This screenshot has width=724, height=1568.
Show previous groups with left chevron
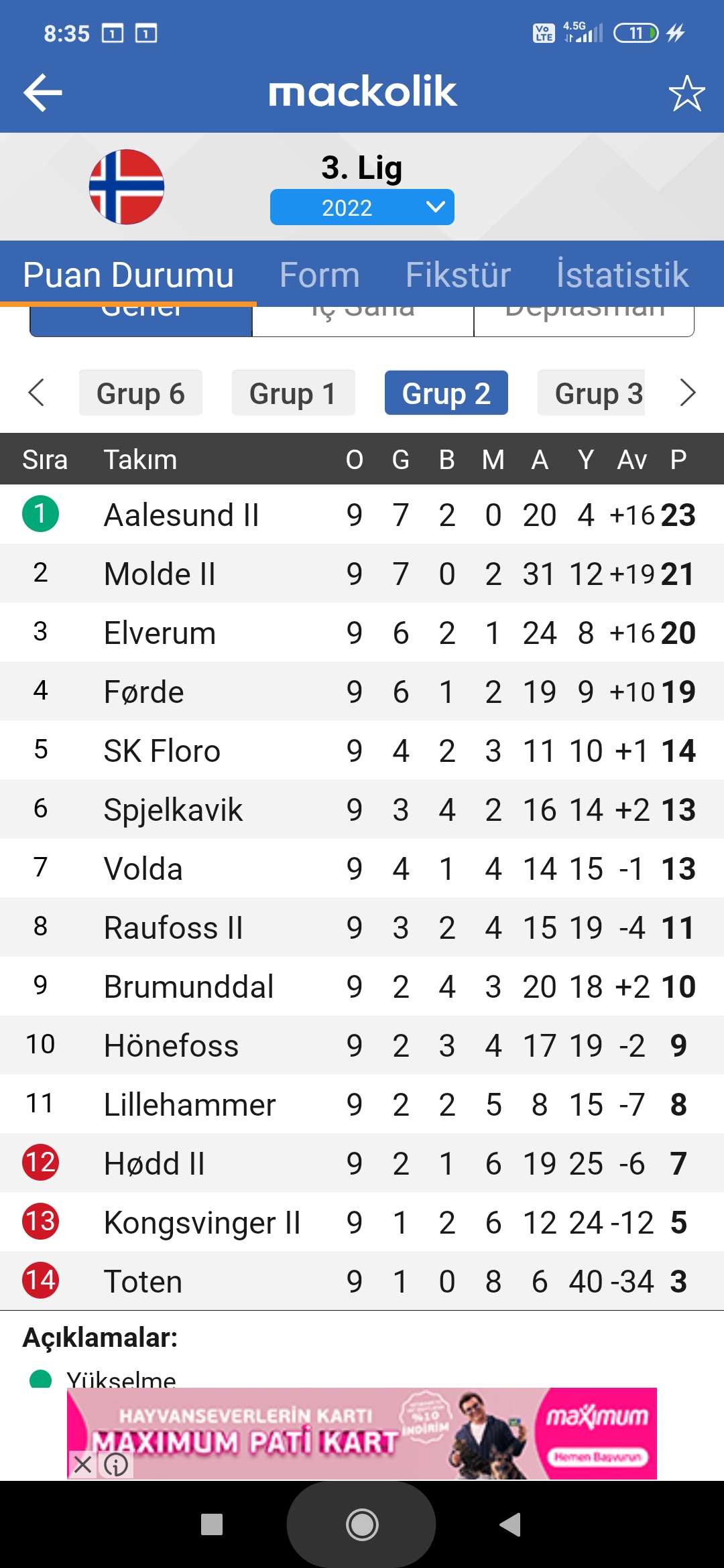(36, 393)
